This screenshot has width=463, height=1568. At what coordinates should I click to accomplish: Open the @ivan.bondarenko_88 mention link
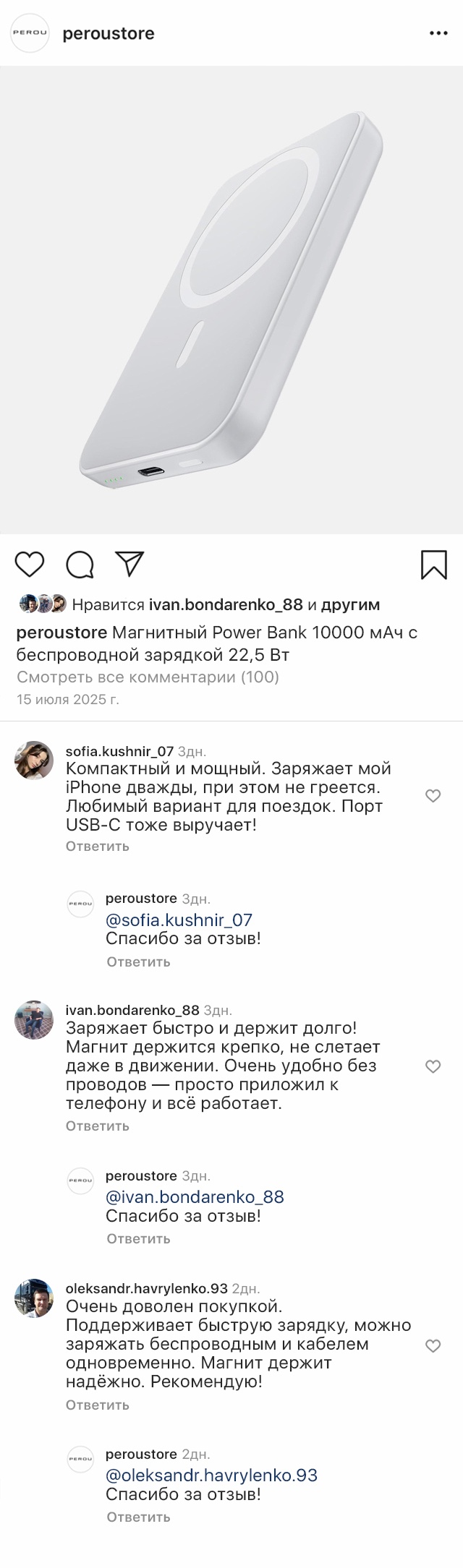click(x=195, y=1196)
